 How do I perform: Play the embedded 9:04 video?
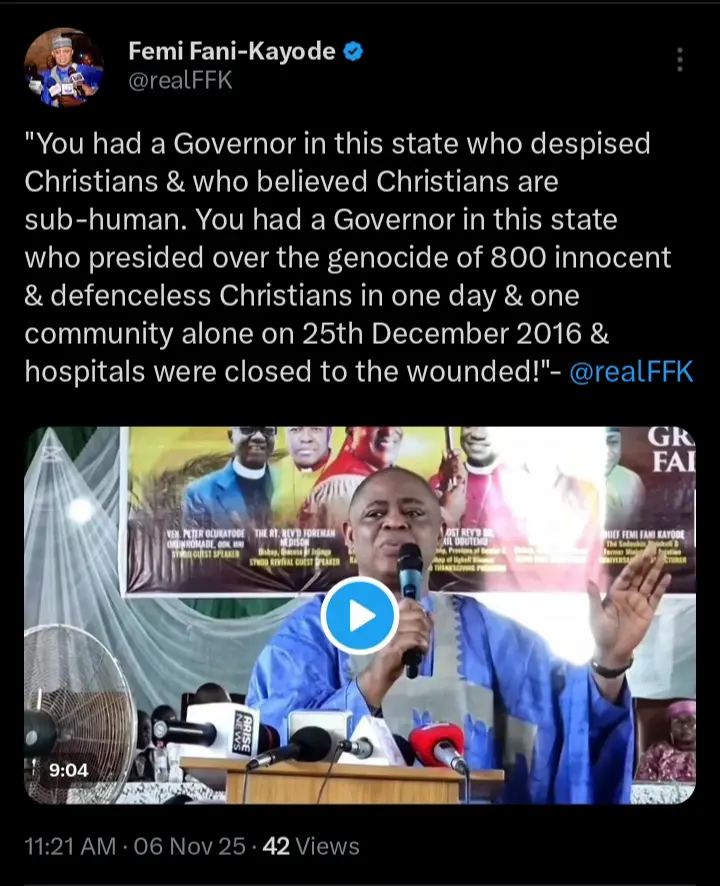pos(360,615)
